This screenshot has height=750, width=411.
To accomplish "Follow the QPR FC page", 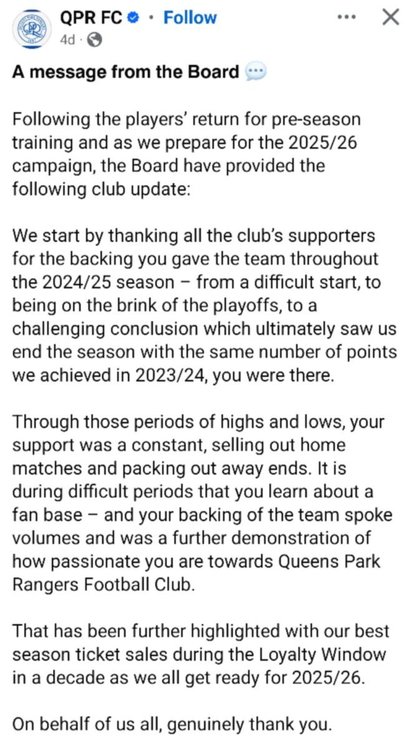I will point(190,18).
